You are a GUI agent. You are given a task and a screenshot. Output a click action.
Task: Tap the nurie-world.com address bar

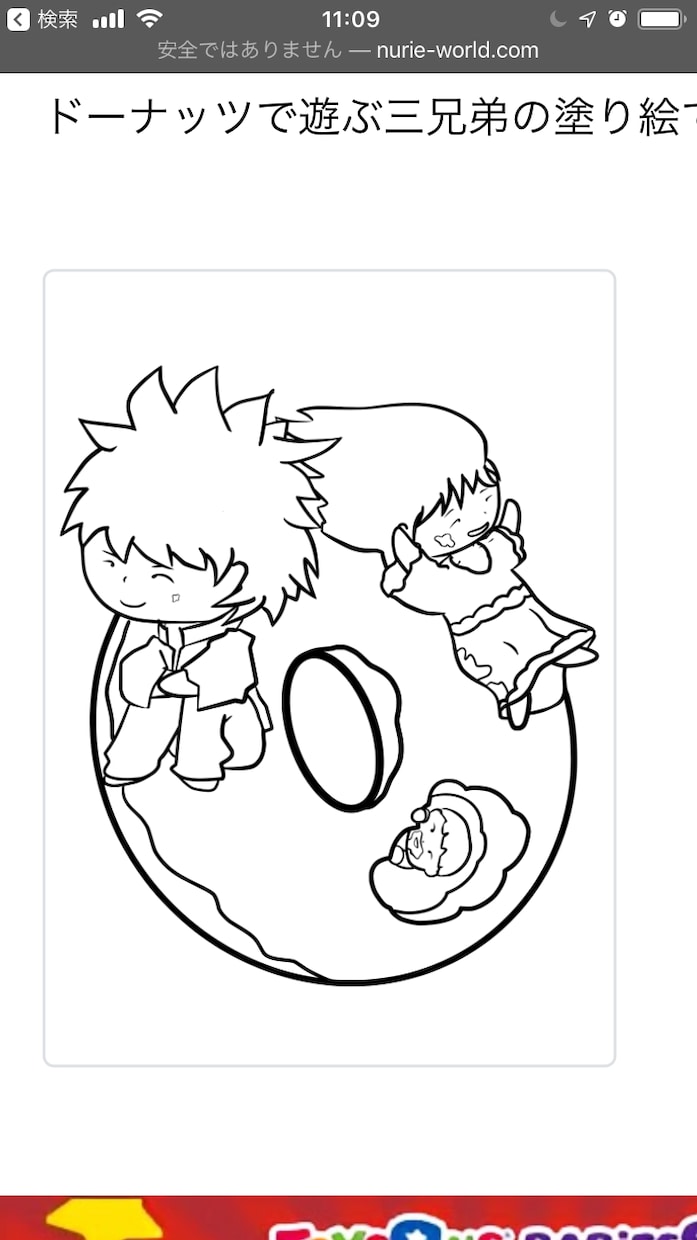(348, 50)
